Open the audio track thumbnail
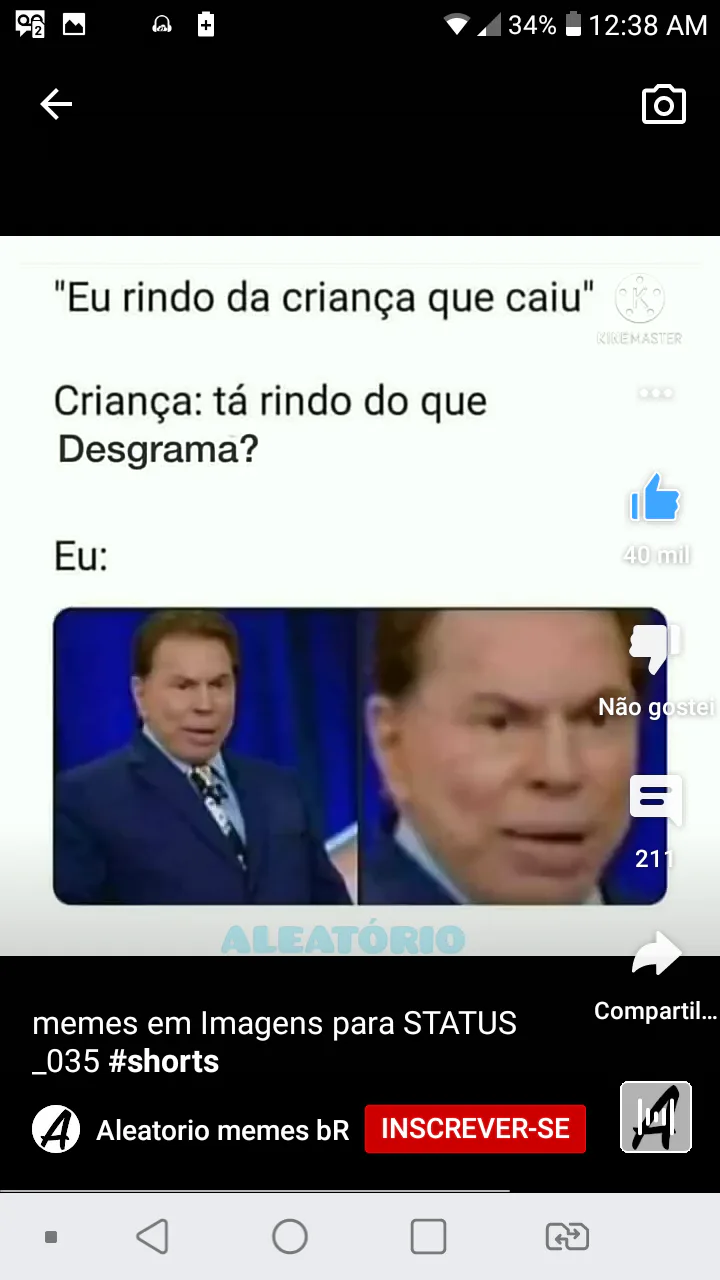The height and width of the screenshot is (1280, 720). tap(656, 1117)
